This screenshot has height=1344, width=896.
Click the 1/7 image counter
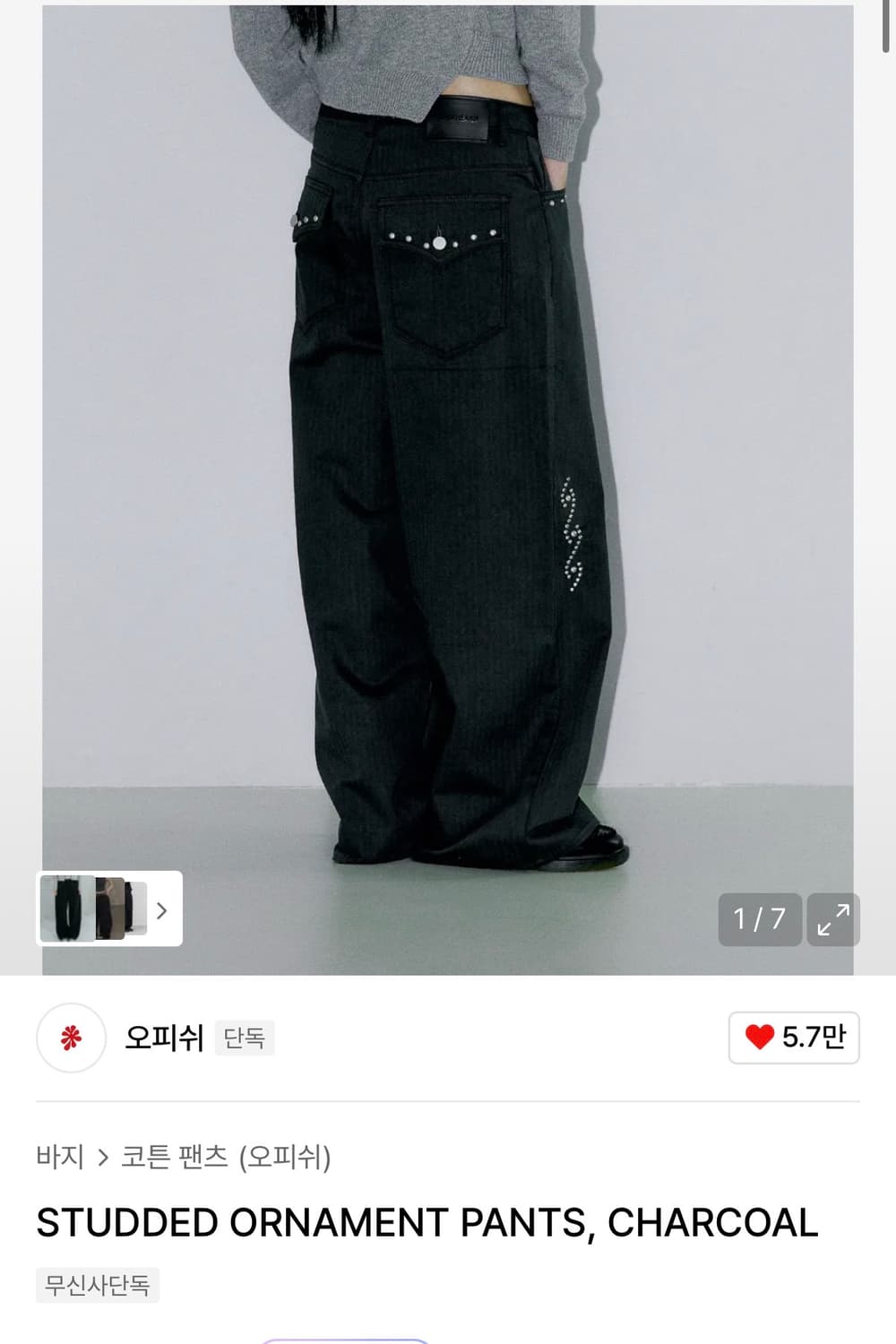pyautogui.click(x=760, y=919)
